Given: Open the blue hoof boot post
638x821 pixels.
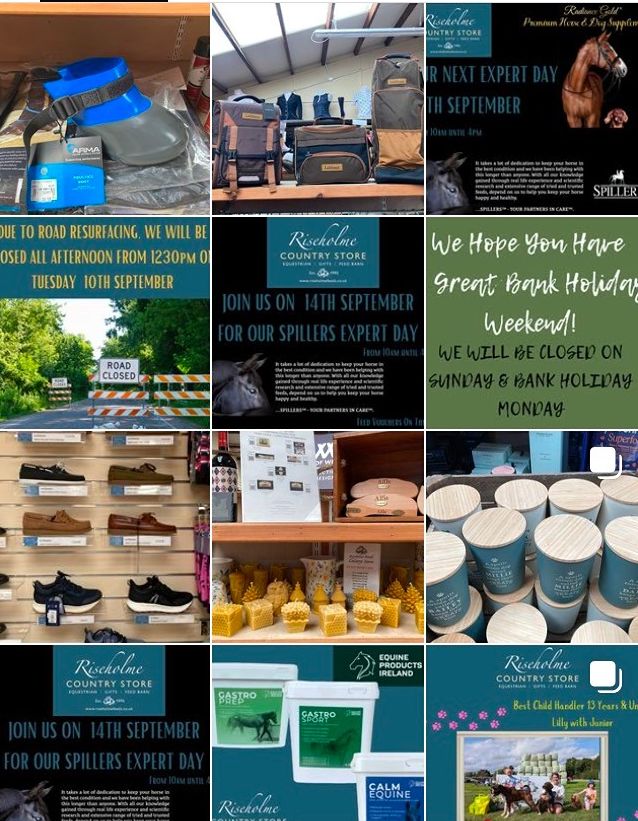Looking at the screenshot, I should click(105, 108).
